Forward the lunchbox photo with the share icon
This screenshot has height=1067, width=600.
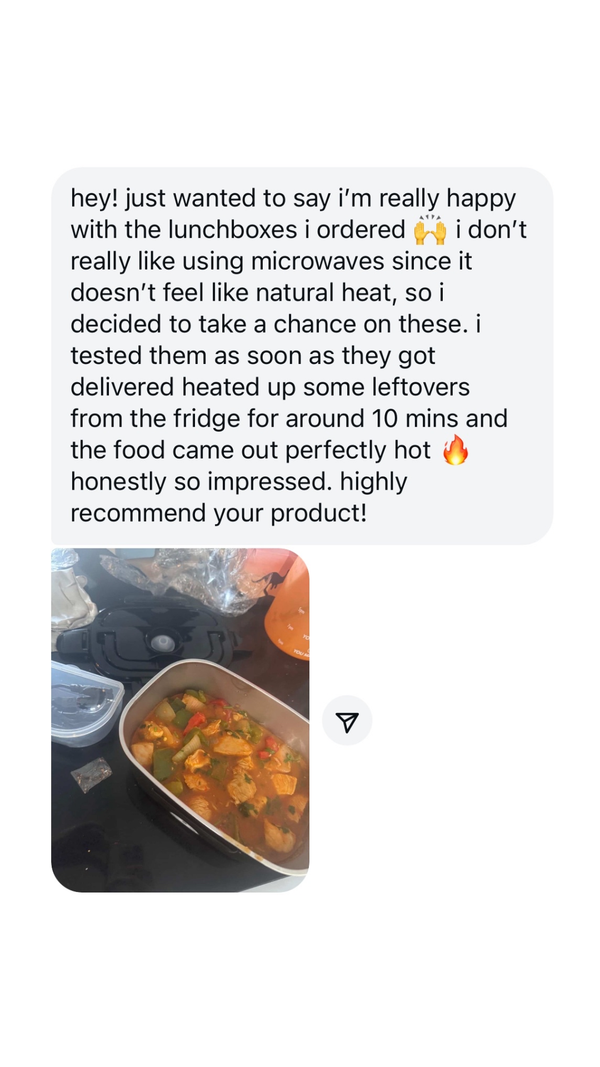(x=347, y=721)
